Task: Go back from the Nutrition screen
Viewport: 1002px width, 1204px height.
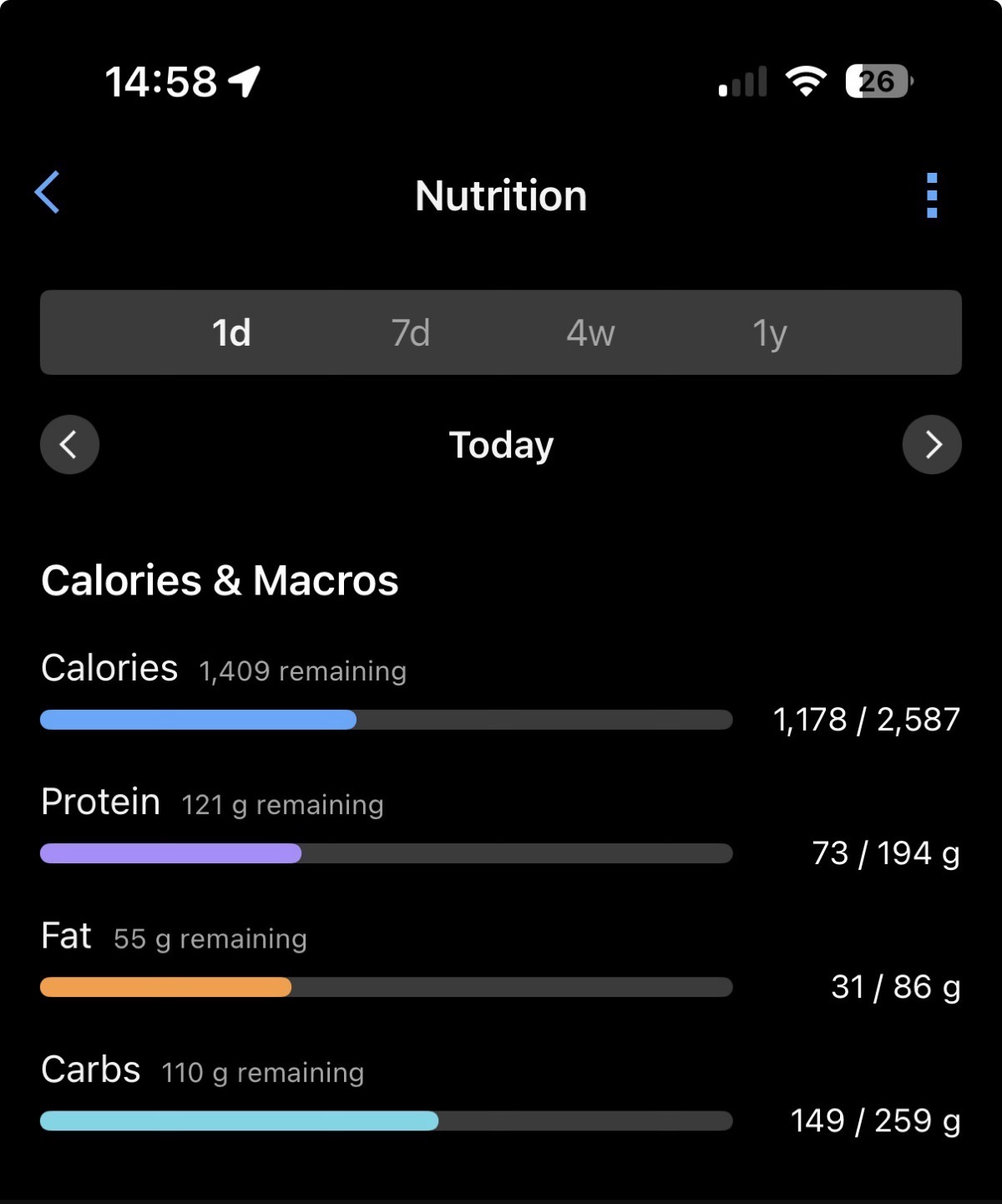Action: click(48, 193)
